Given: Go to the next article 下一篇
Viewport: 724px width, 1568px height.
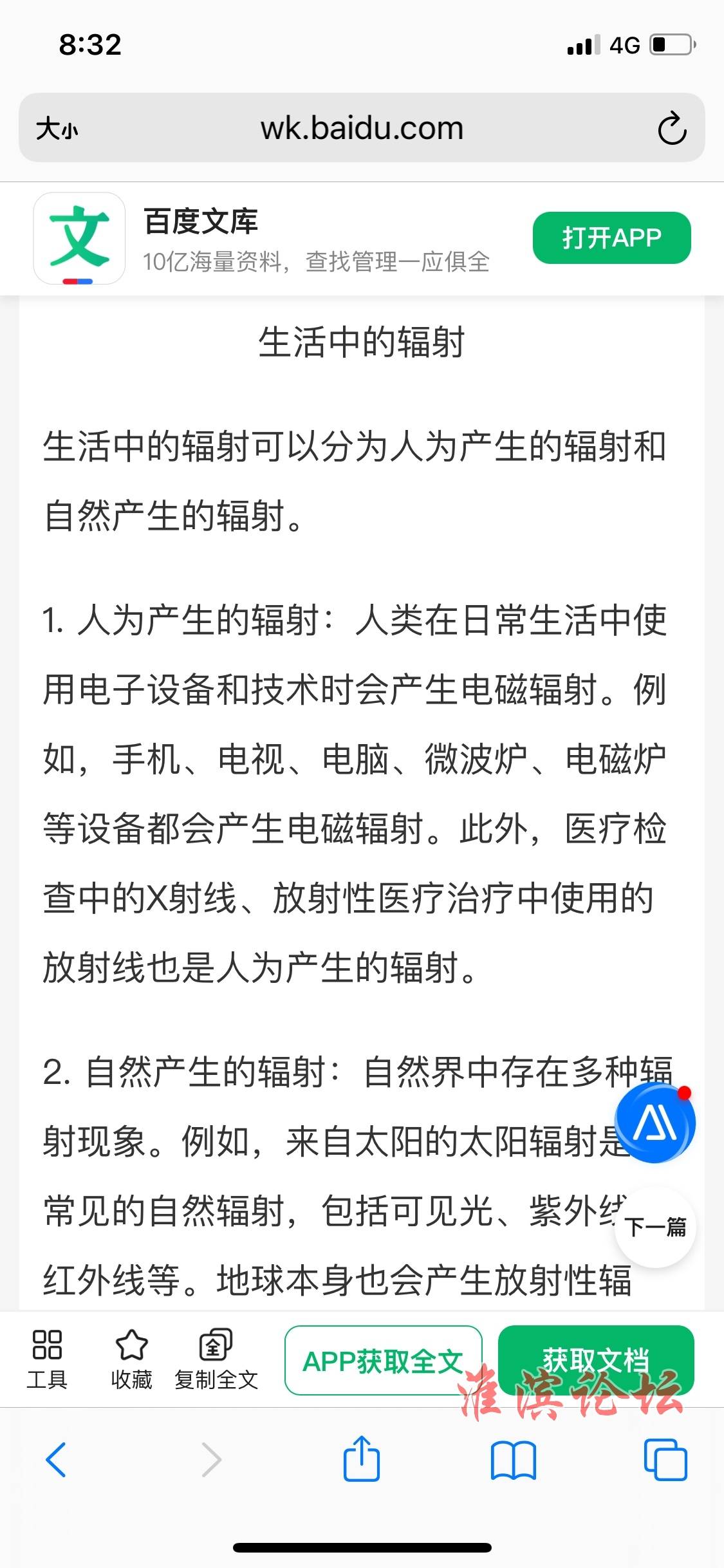Looking at the screenshot, I should click(655, 1227).
